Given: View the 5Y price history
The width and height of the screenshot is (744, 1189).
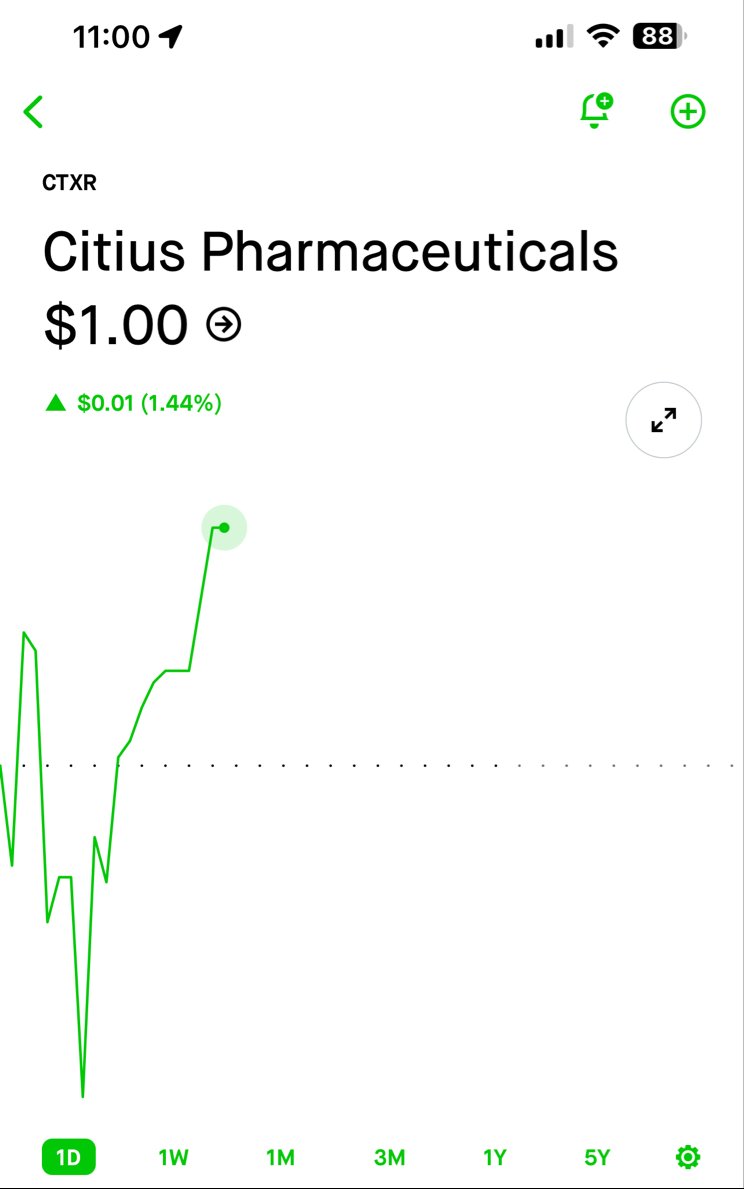Looking at the screenshot, I should (597, 1158).
